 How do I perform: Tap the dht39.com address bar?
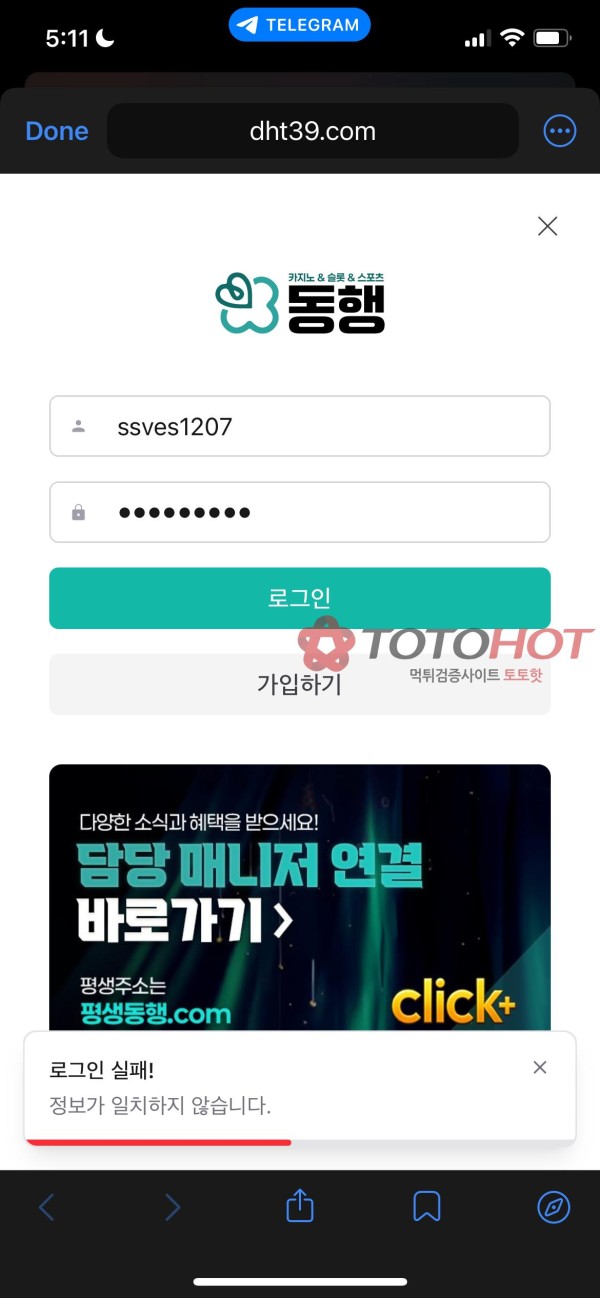312,131
